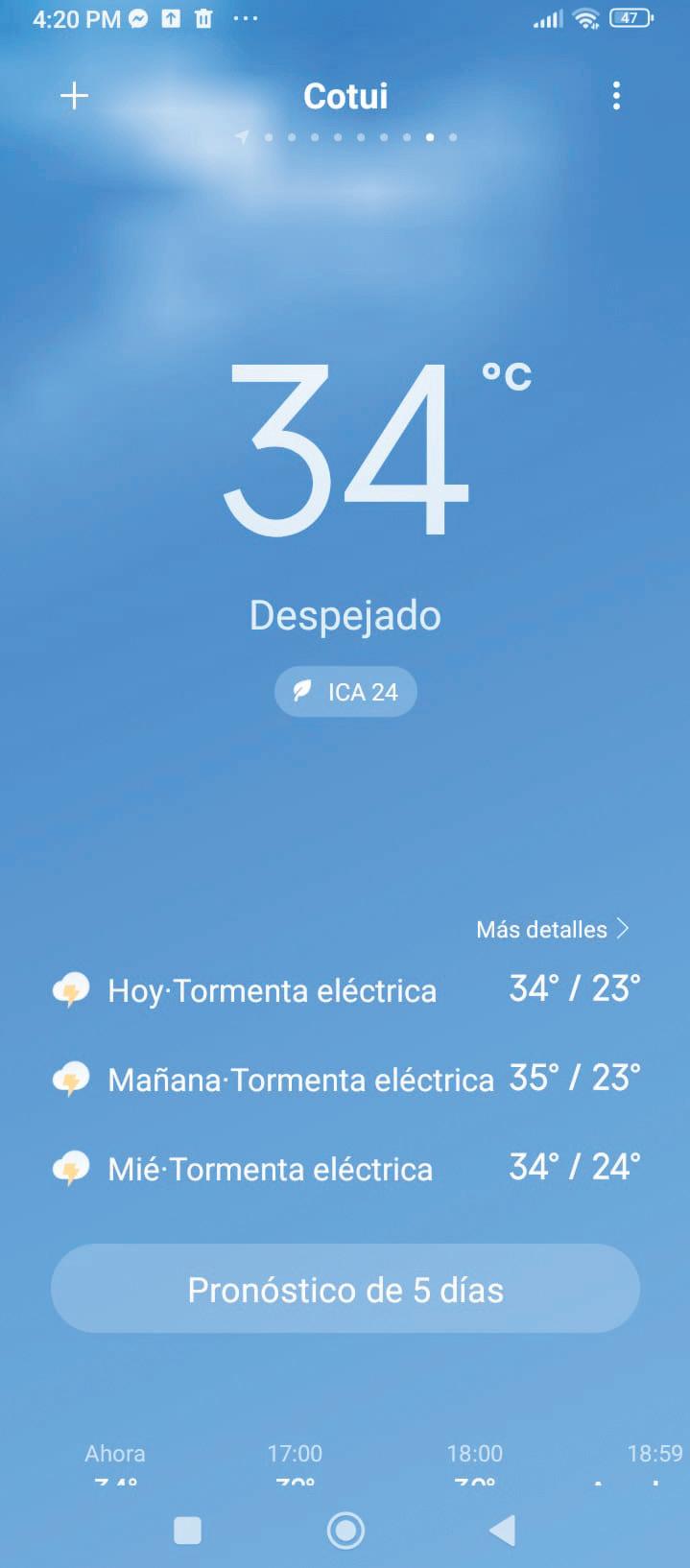Open the Más detalles link
690x1568 pixels.
pyautogui.click(x=552, y=929)
